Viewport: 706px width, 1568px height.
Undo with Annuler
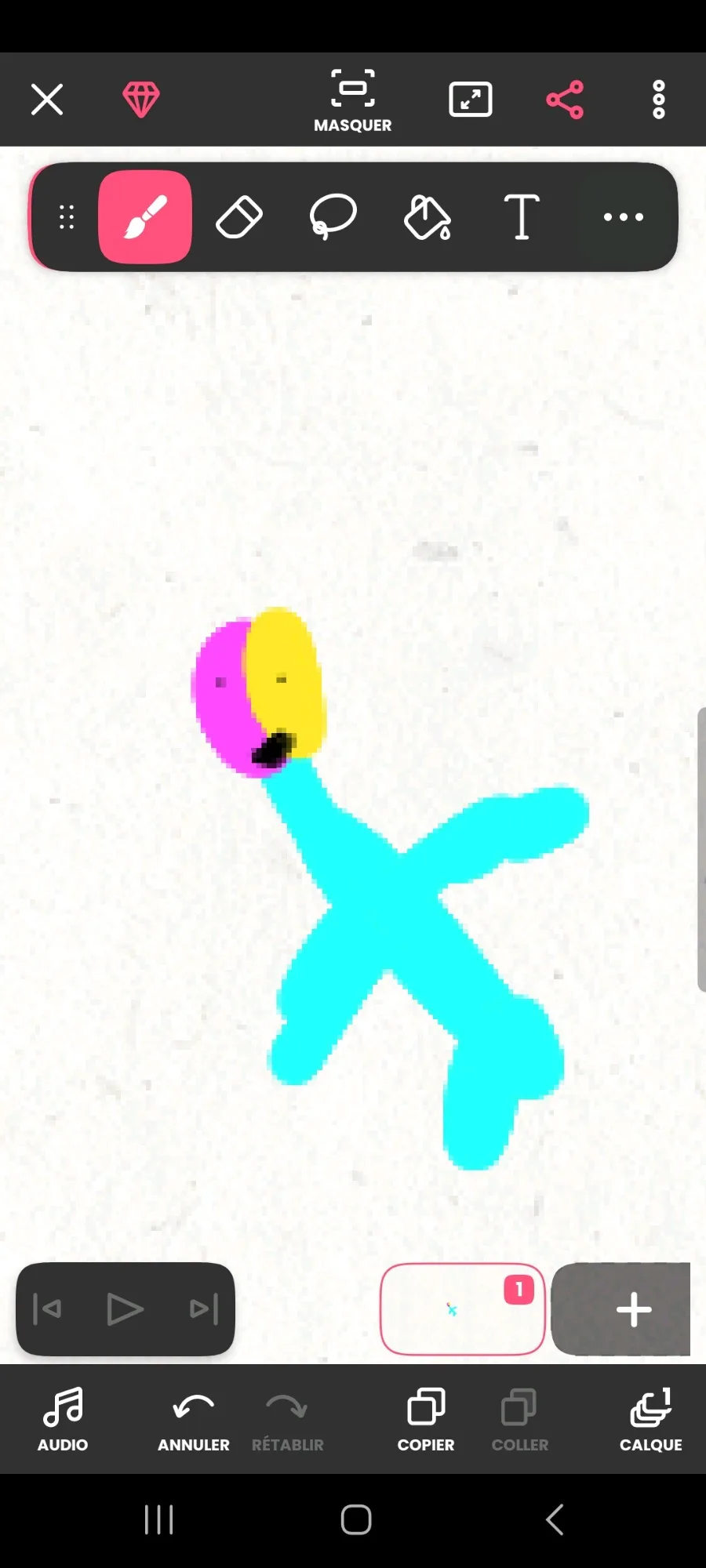(194, 1420)
